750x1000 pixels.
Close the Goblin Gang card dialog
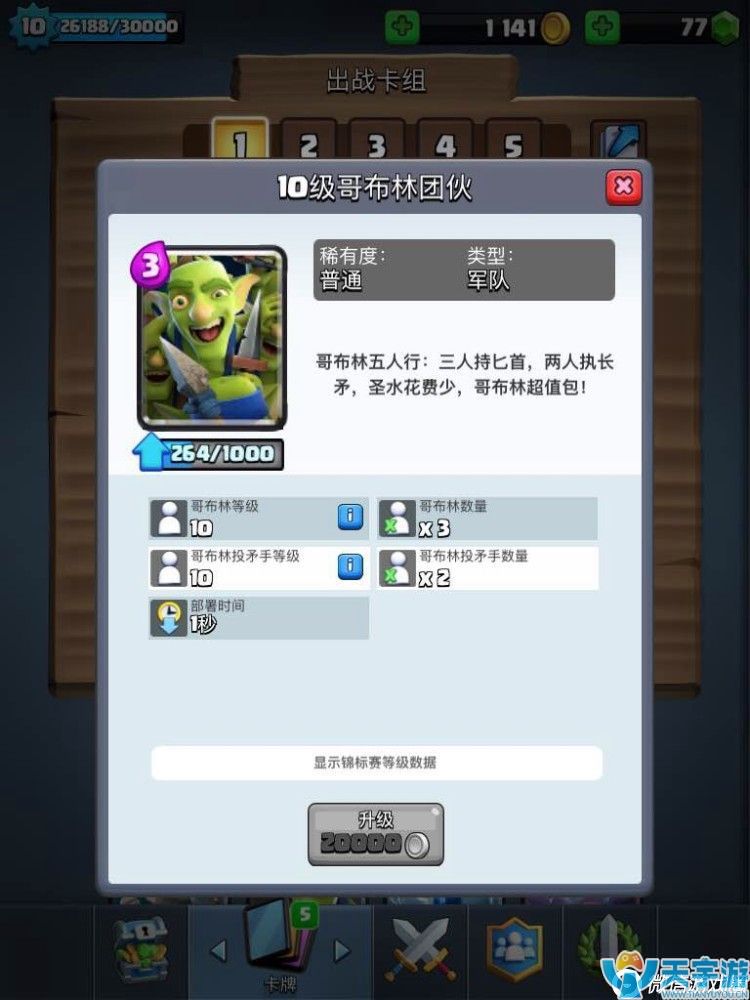click(623, 186)
